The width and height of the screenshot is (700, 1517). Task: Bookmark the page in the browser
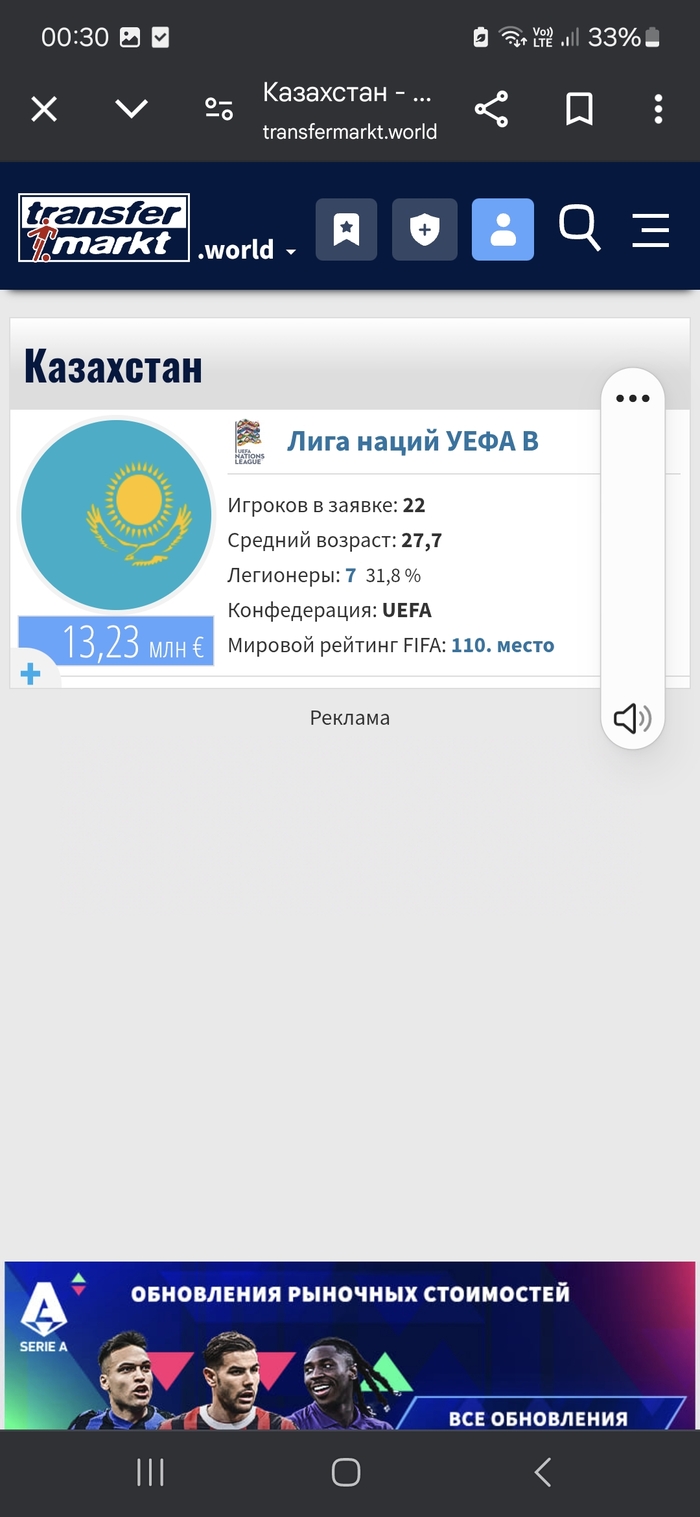click(579, 109)
